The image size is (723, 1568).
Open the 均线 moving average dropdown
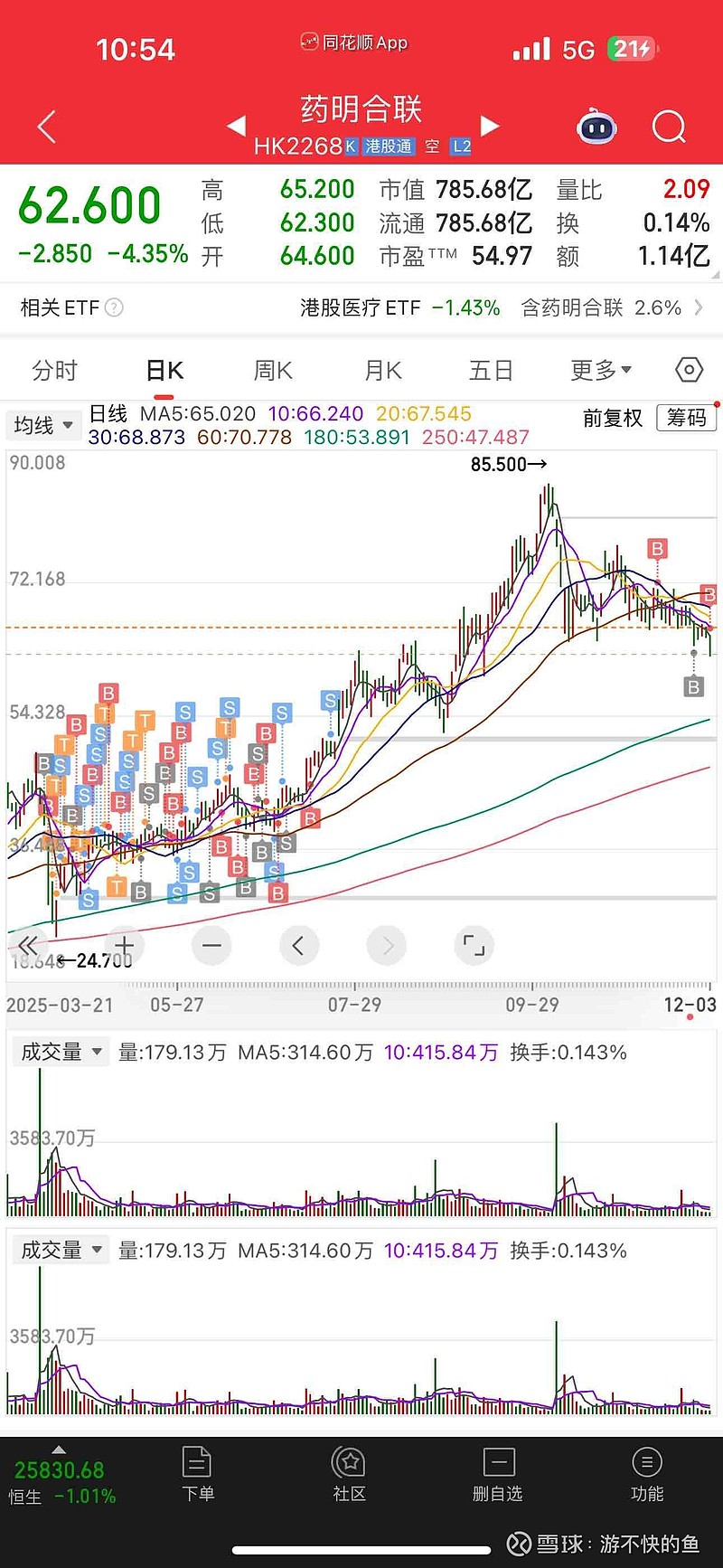tap(43, 425)
